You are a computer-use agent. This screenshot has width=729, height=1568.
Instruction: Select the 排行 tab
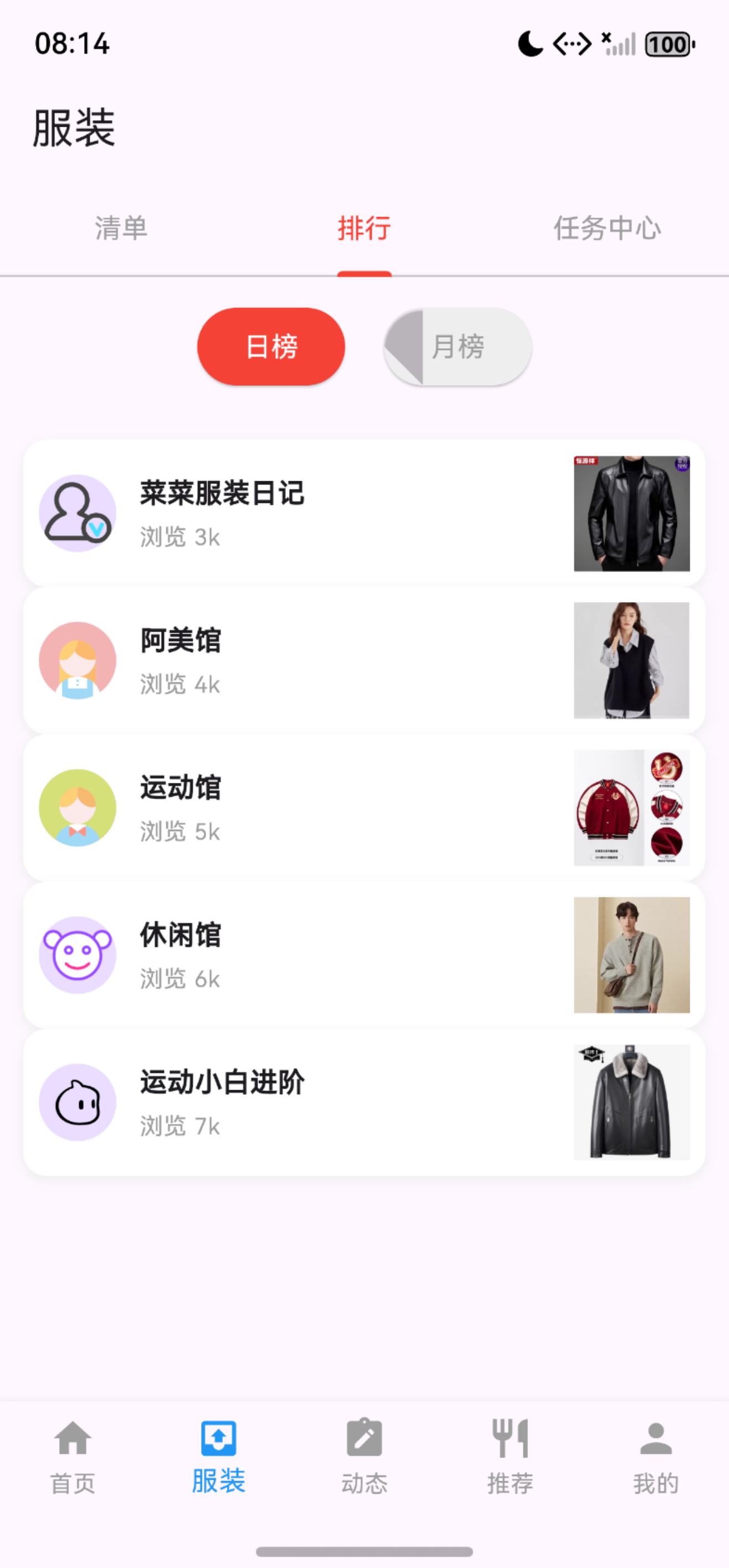click(x=364, y=229)
